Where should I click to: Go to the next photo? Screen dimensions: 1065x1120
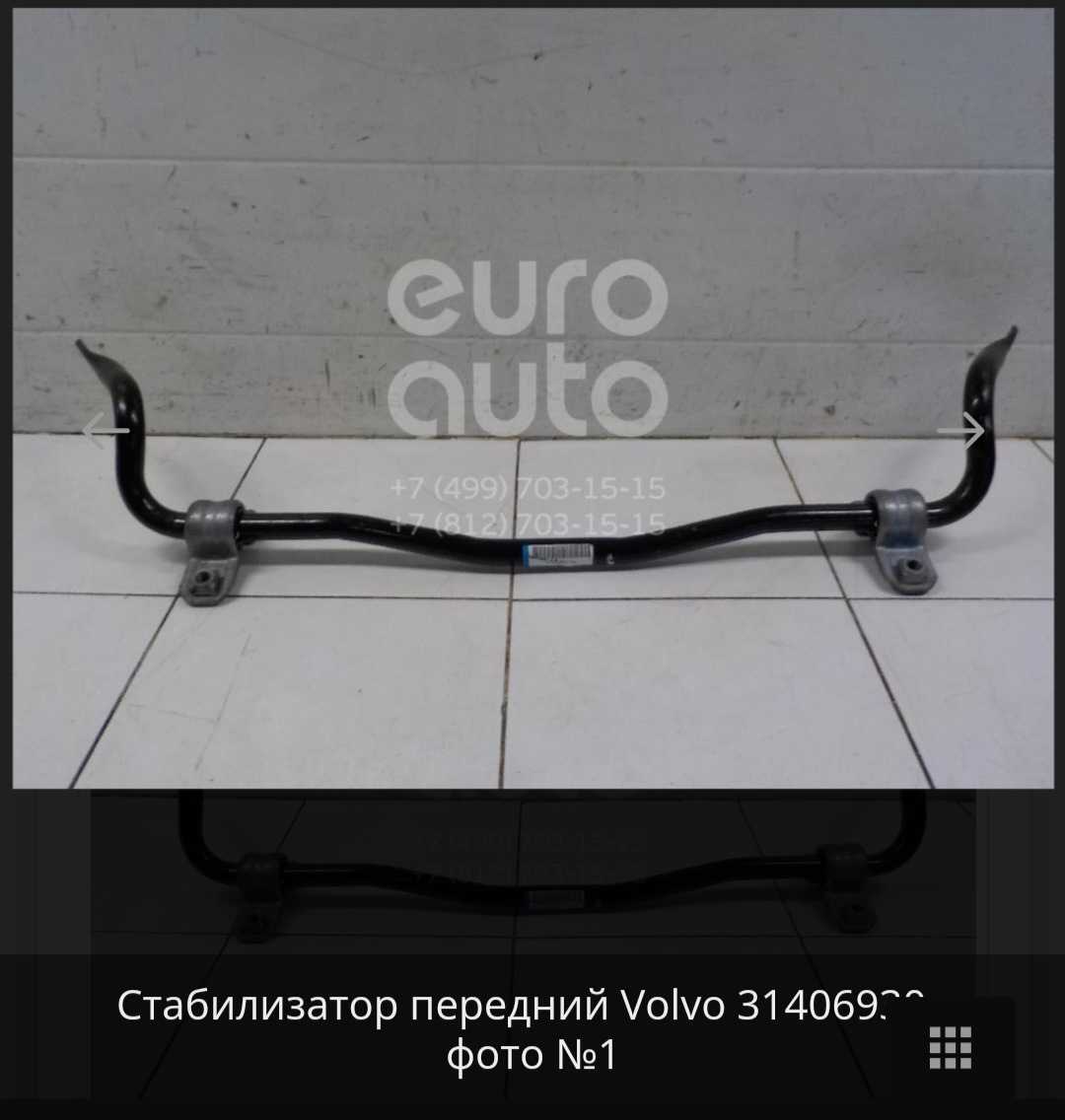tap(959, 431)
